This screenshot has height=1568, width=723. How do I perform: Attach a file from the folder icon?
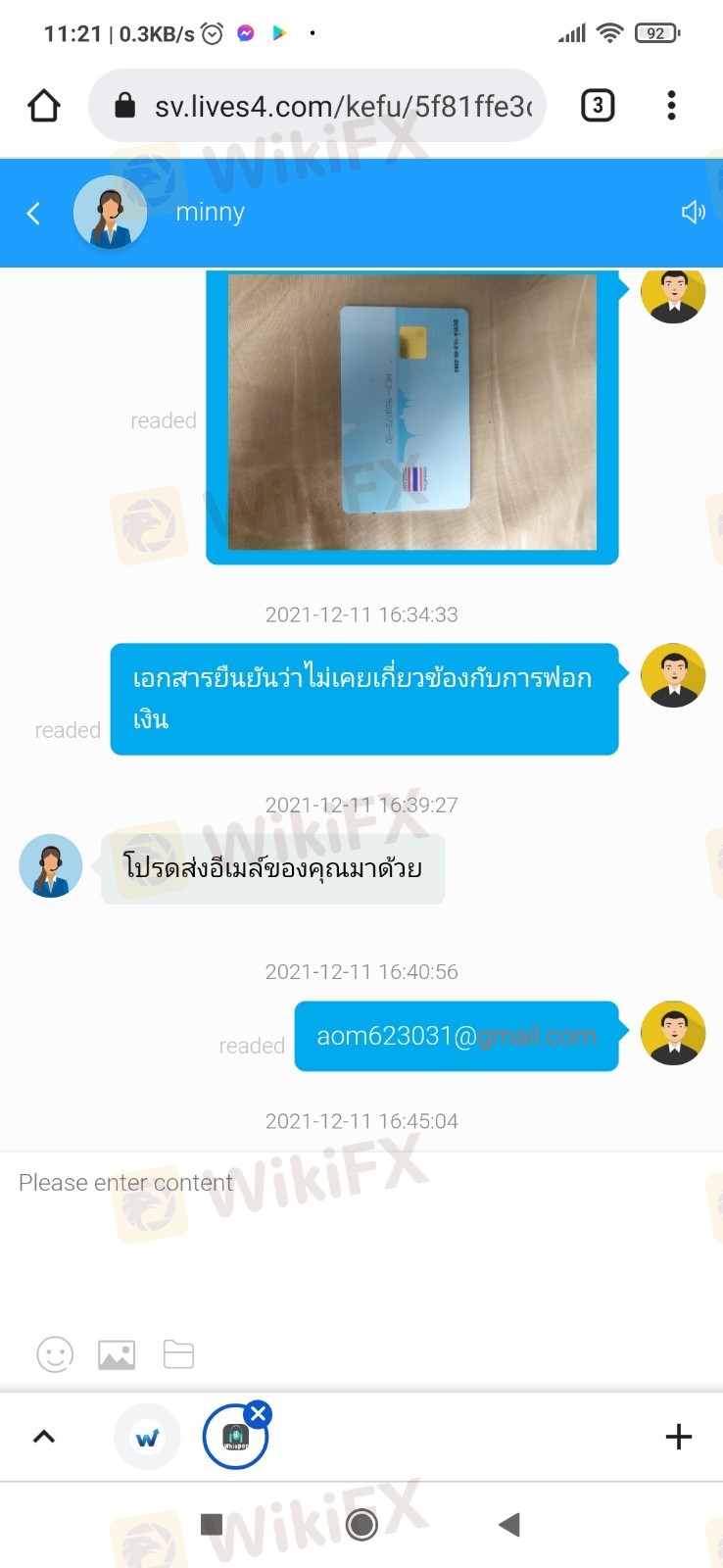178,1354
